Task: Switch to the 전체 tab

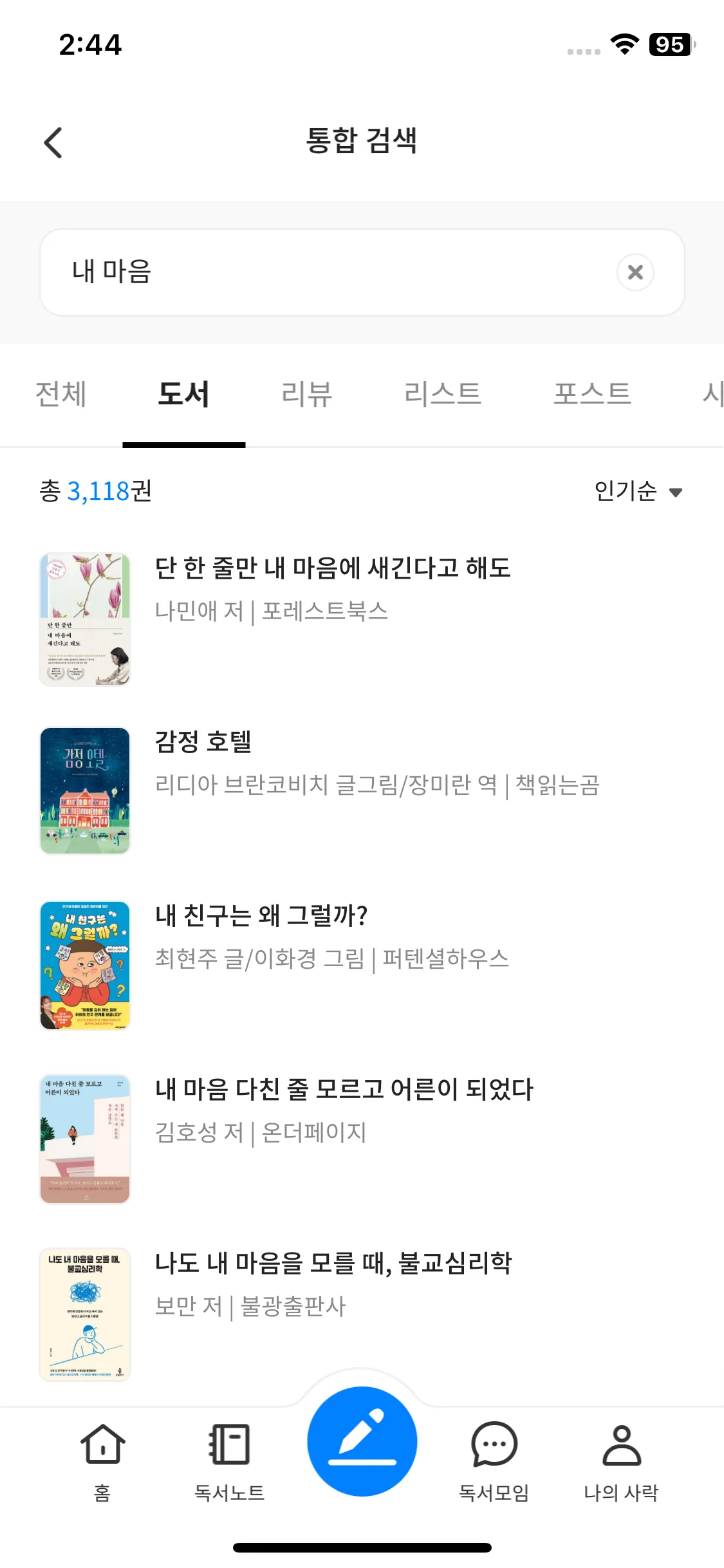Action: [61, 394]
